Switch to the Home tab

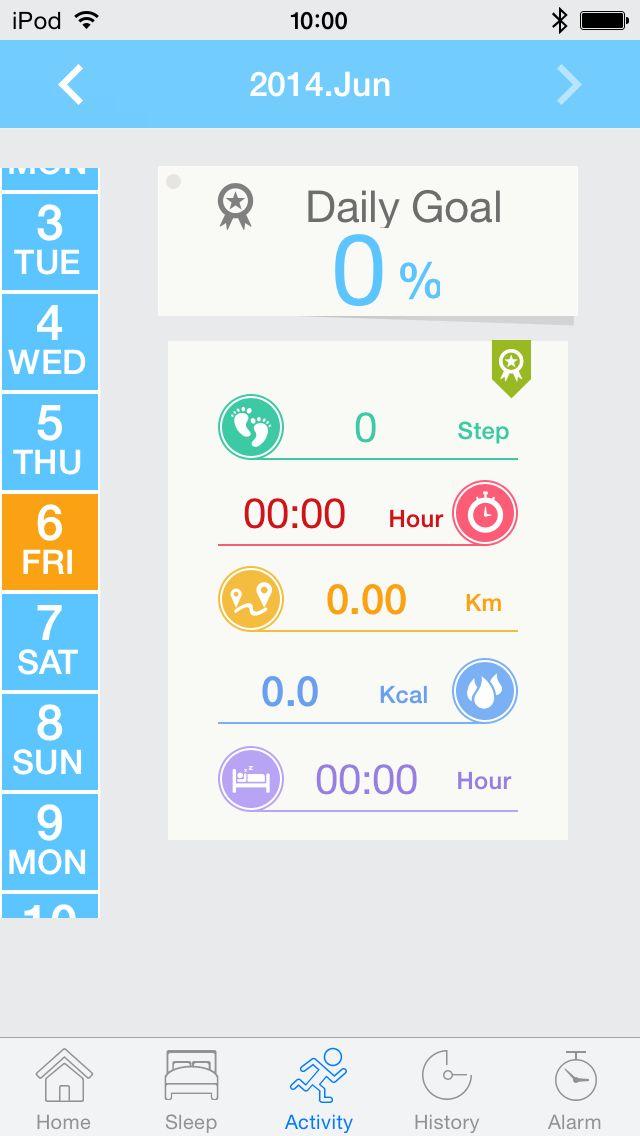(x=64, y=1088)
